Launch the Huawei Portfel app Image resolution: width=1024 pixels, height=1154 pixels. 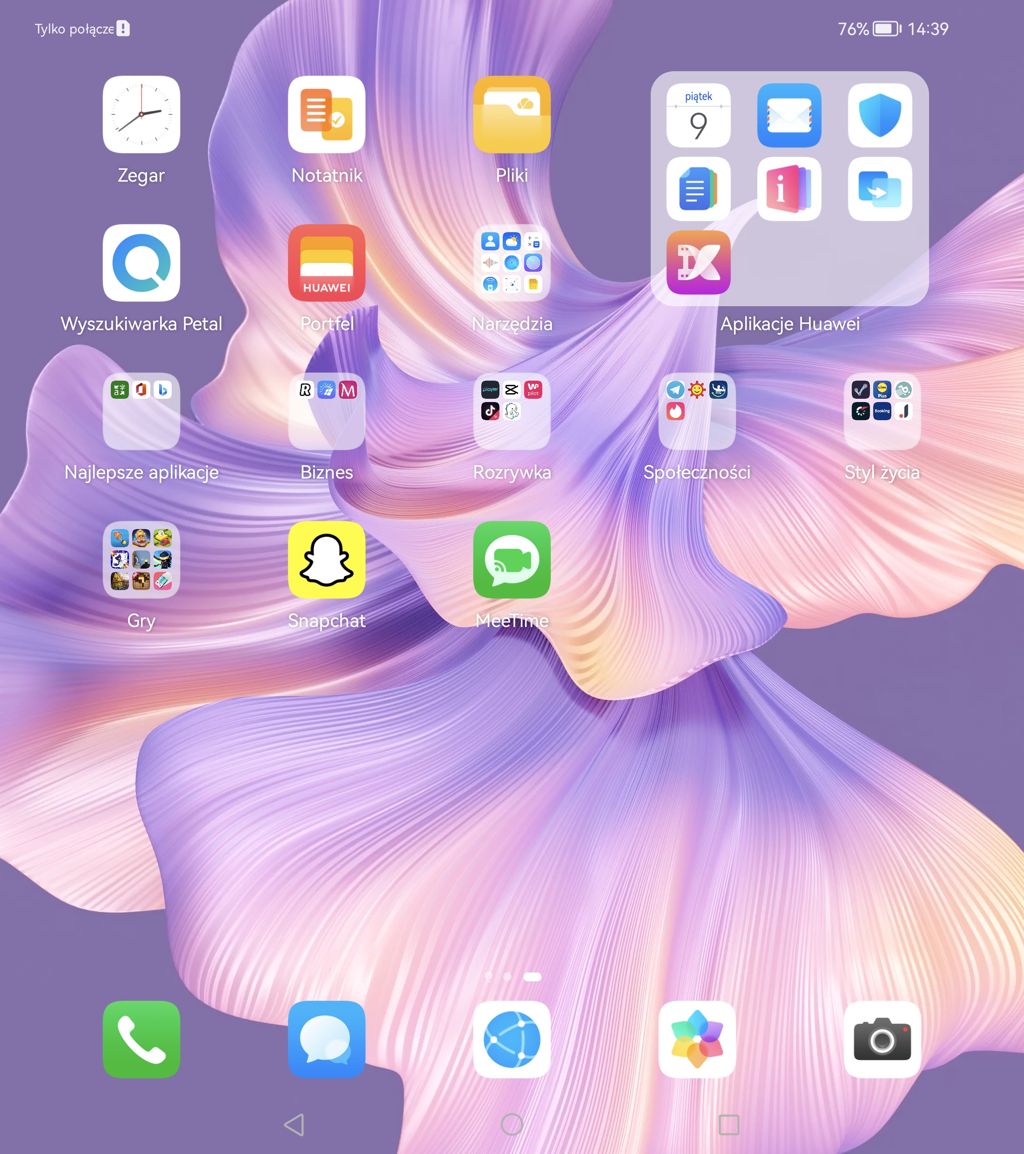coord(326,263)
